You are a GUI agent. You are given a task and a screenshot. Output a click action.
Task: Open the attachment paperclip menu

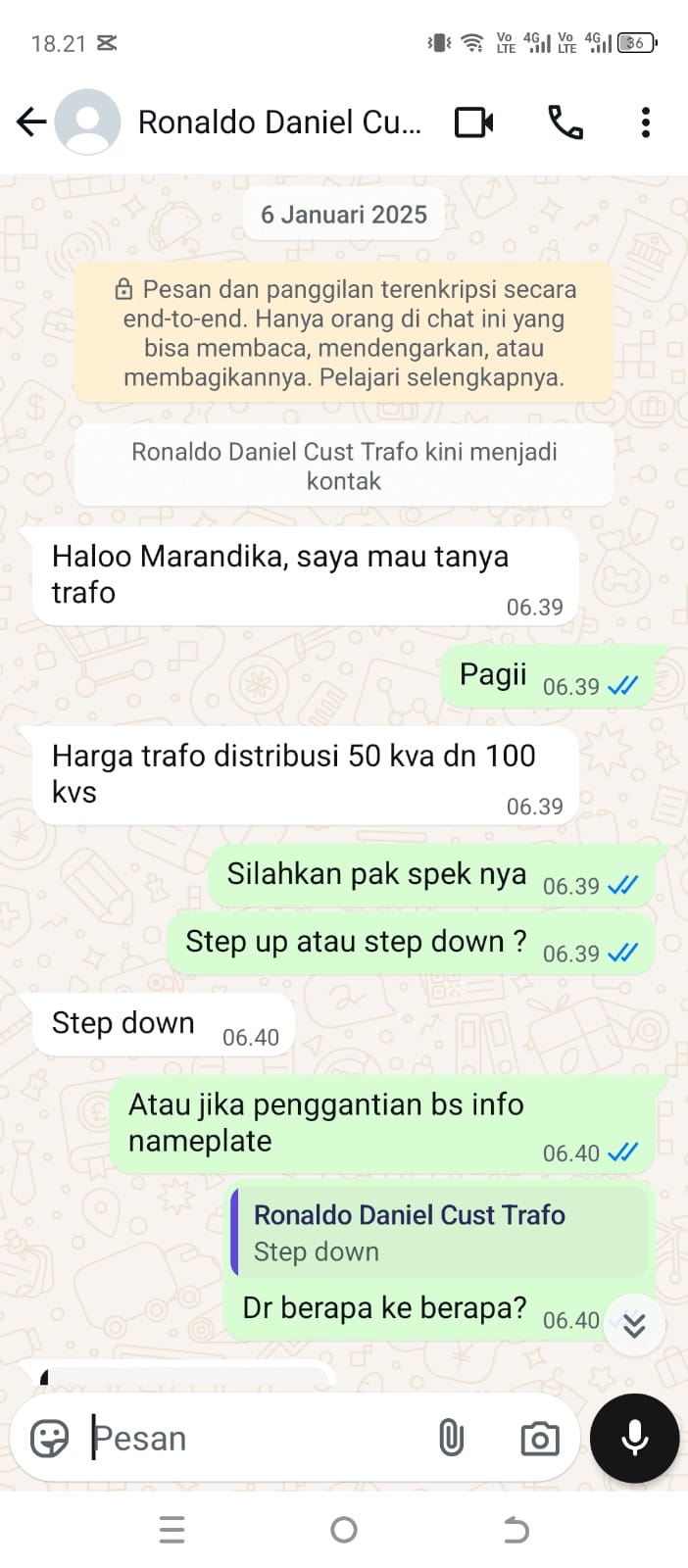coord(451,1439)
